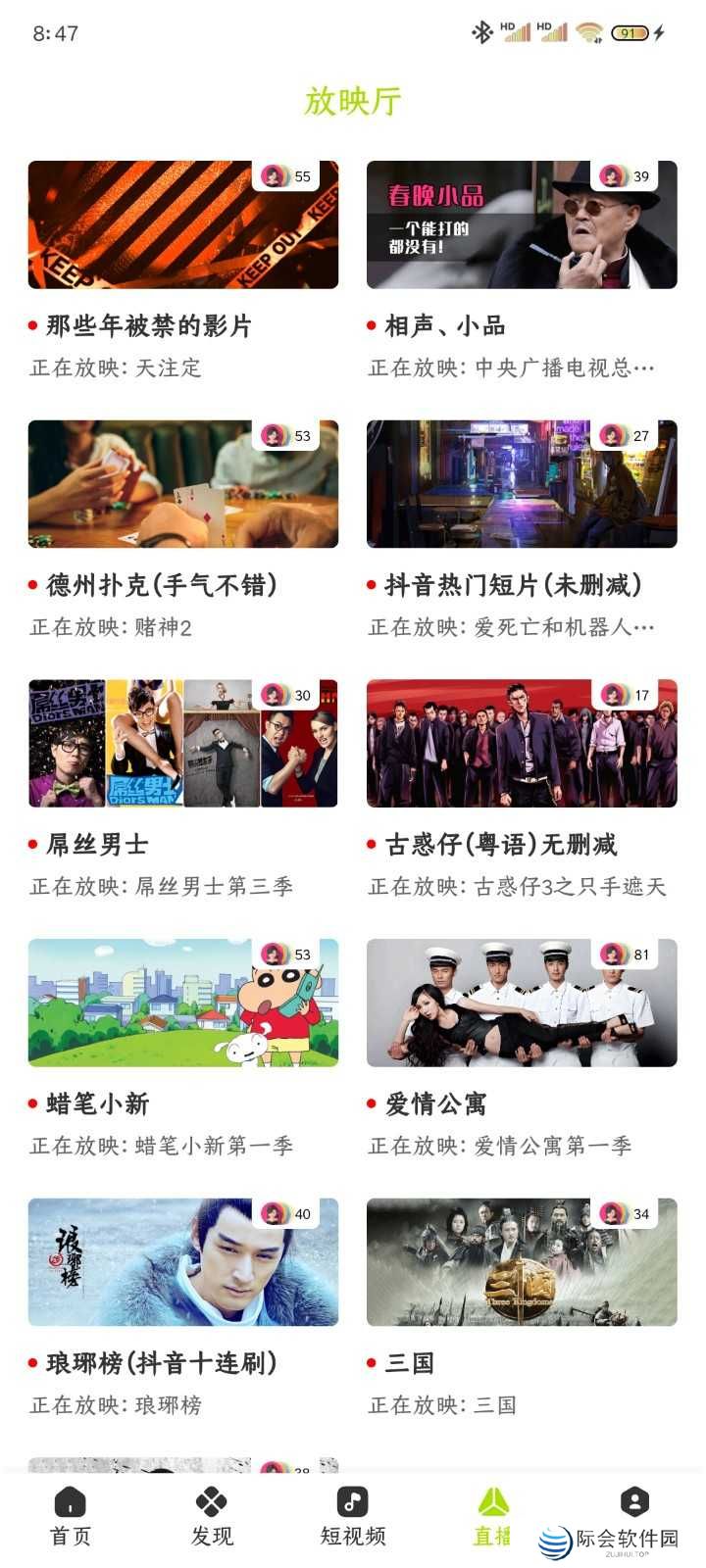
Task: Open the 相声、小品 live room title
Action: 441,325
